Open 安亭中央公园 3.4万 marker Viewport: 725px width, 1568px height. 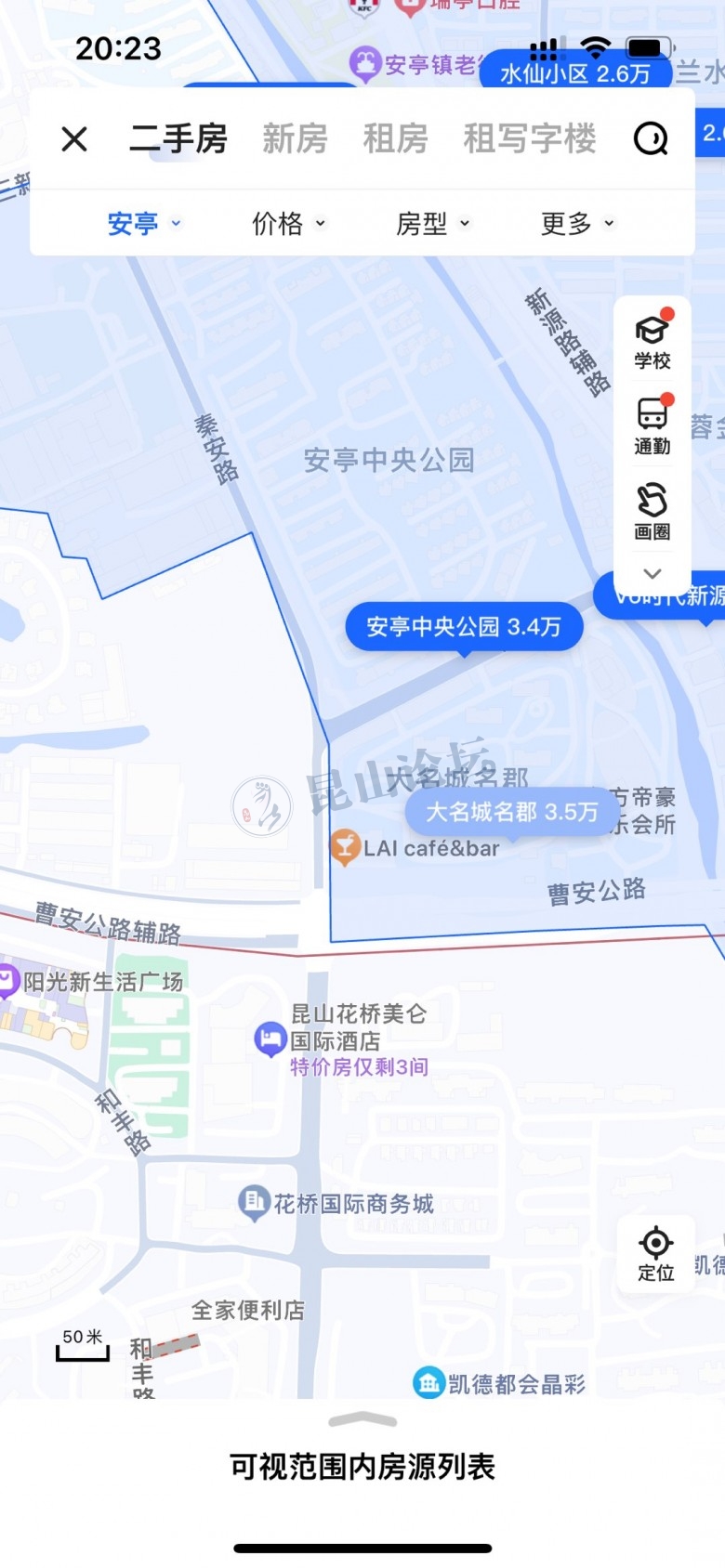(x=464, y=627)
